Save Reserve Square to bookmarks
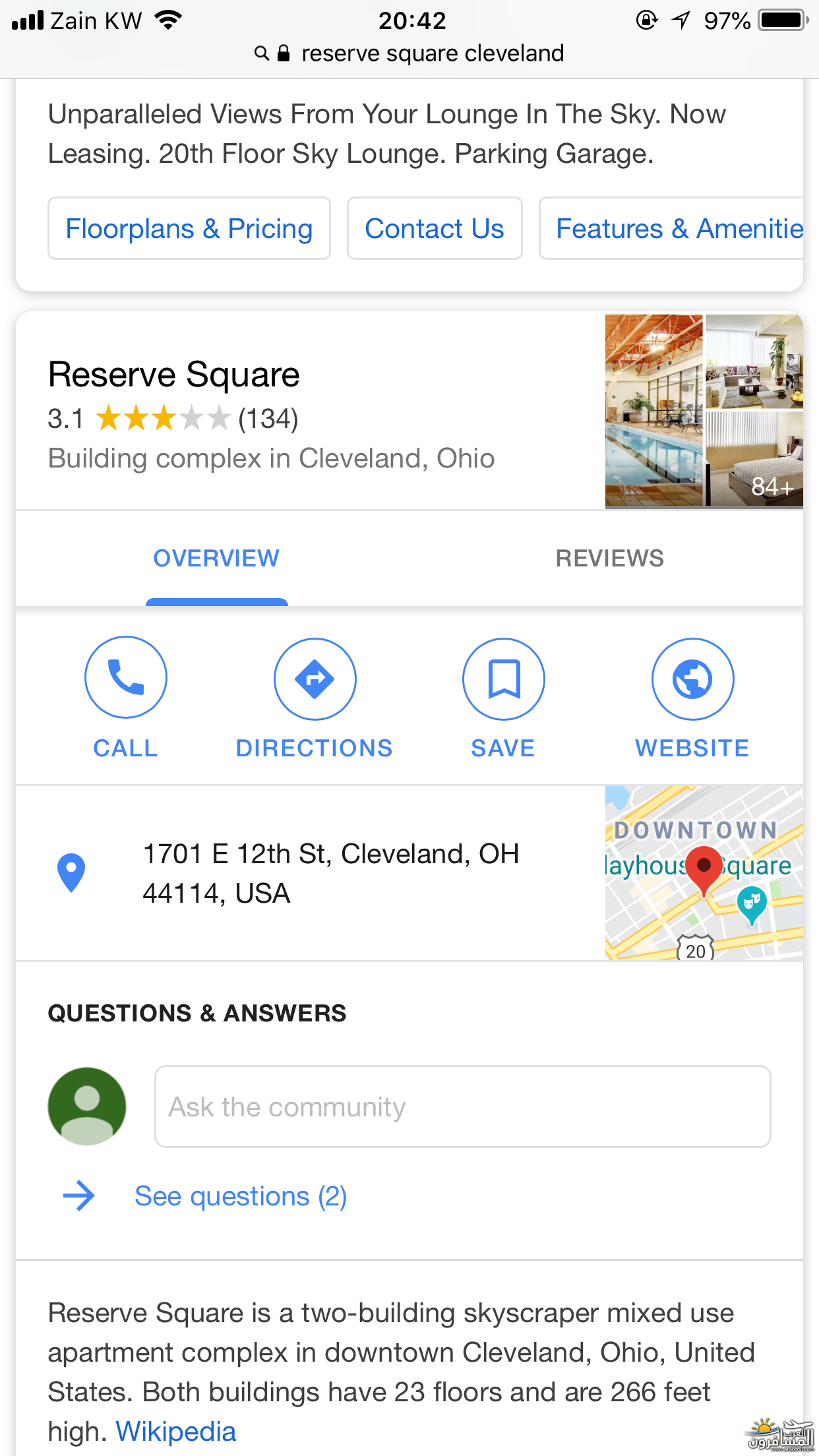The image size is (819, 1456). tap(503, 698)
